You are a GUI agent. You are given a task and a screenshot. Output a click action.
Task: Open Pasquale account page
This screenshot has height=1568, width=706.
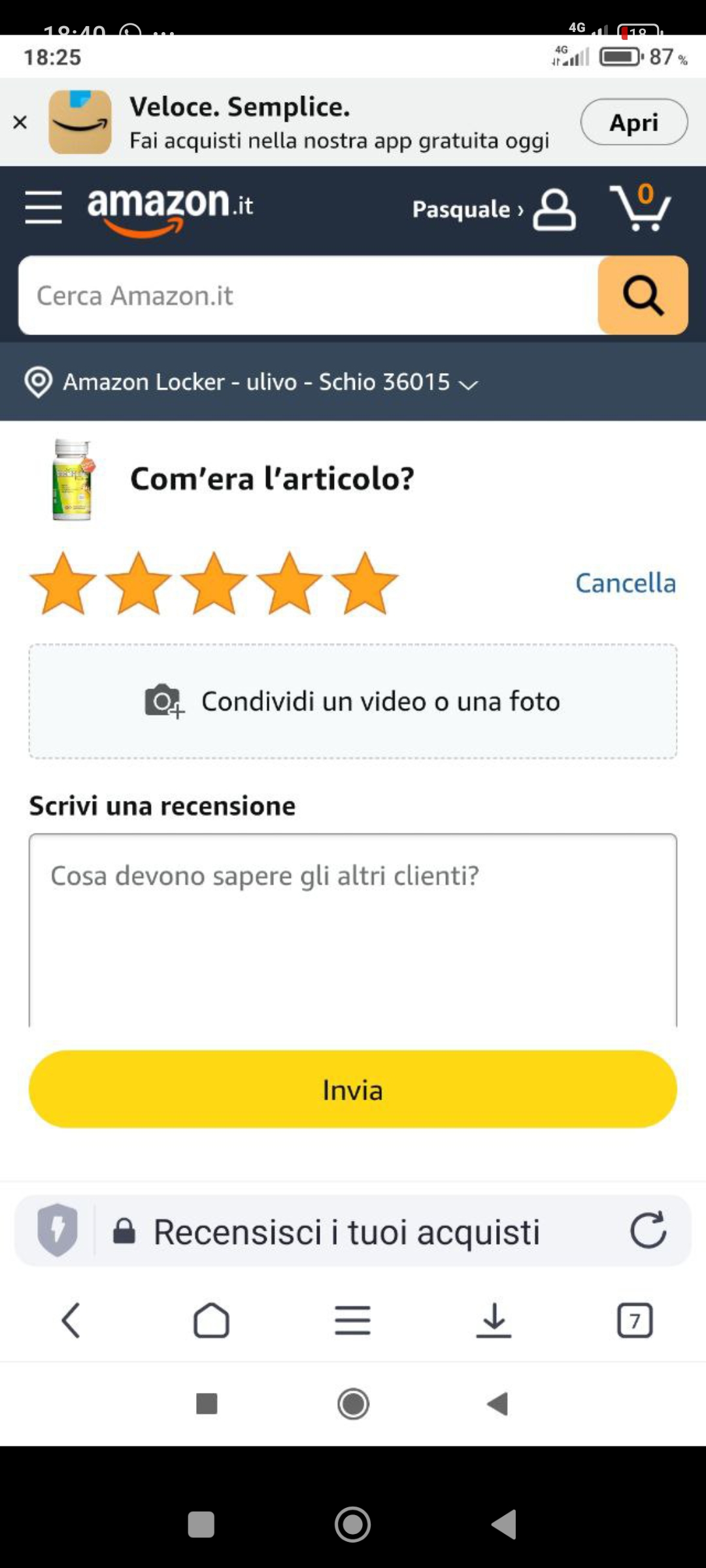pos(494,209)
